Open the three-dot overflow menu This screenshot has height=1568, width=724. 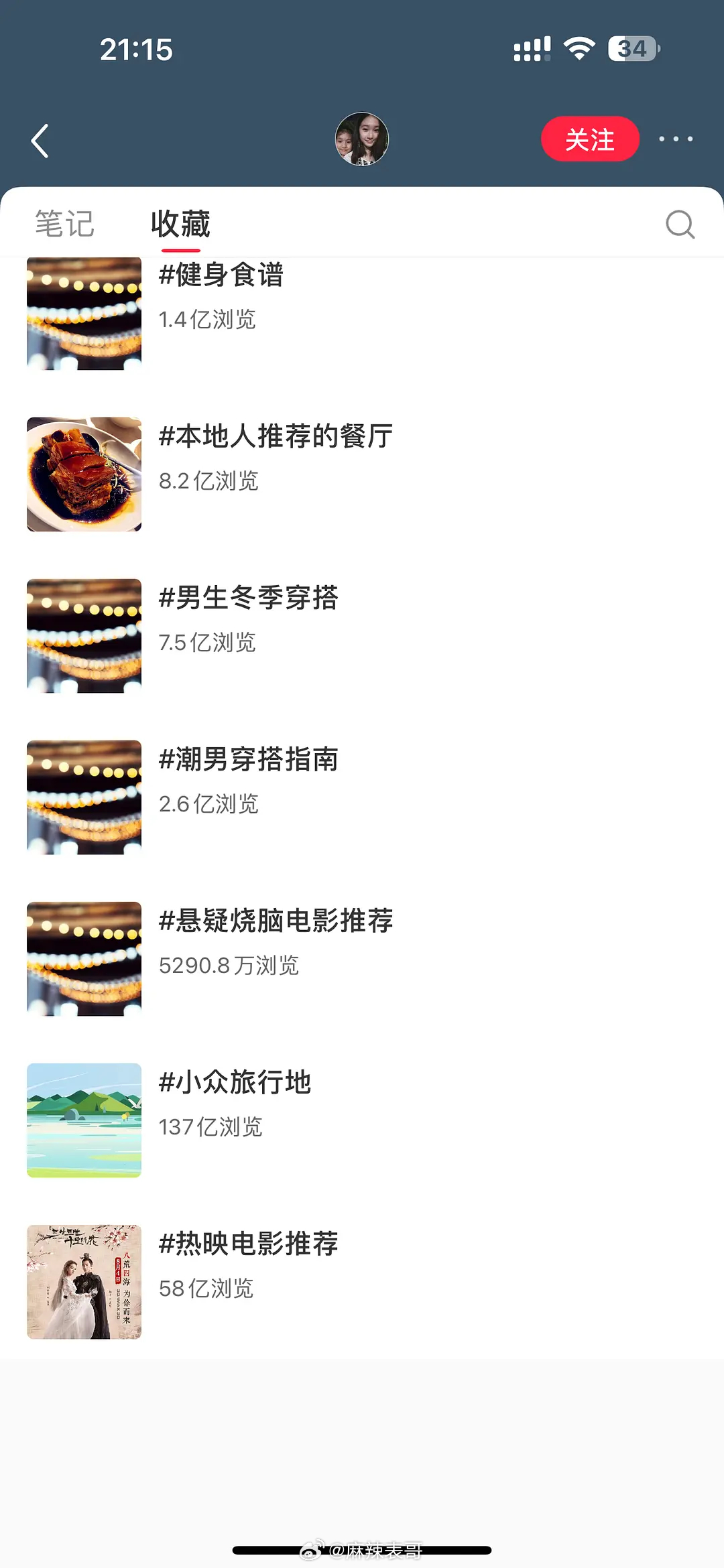(675, 139)
